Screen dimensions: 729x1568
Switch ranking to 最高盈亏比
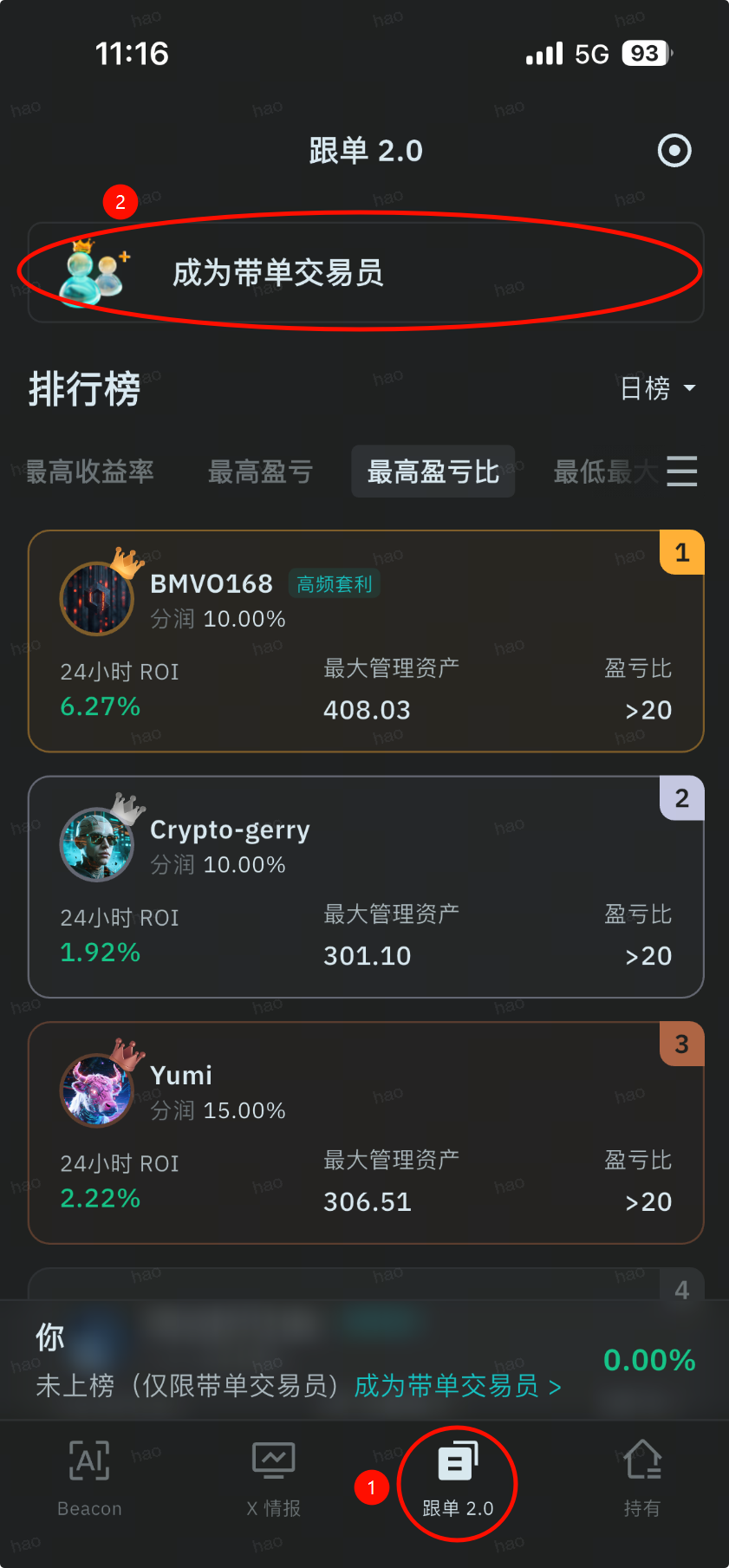tap(433, 472)
